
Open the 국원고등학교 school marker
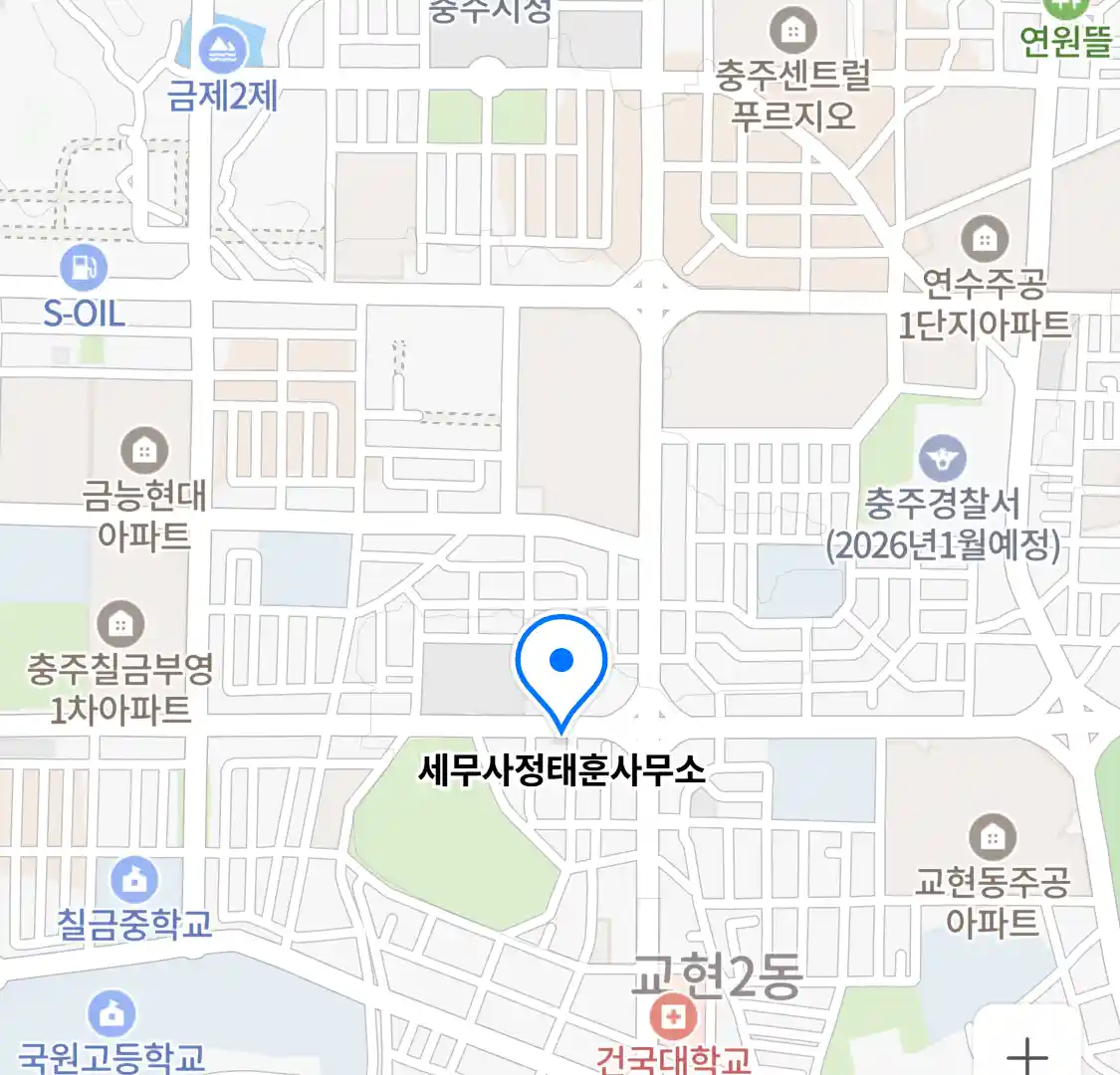pyautogui.click(x=112, y=1013)
